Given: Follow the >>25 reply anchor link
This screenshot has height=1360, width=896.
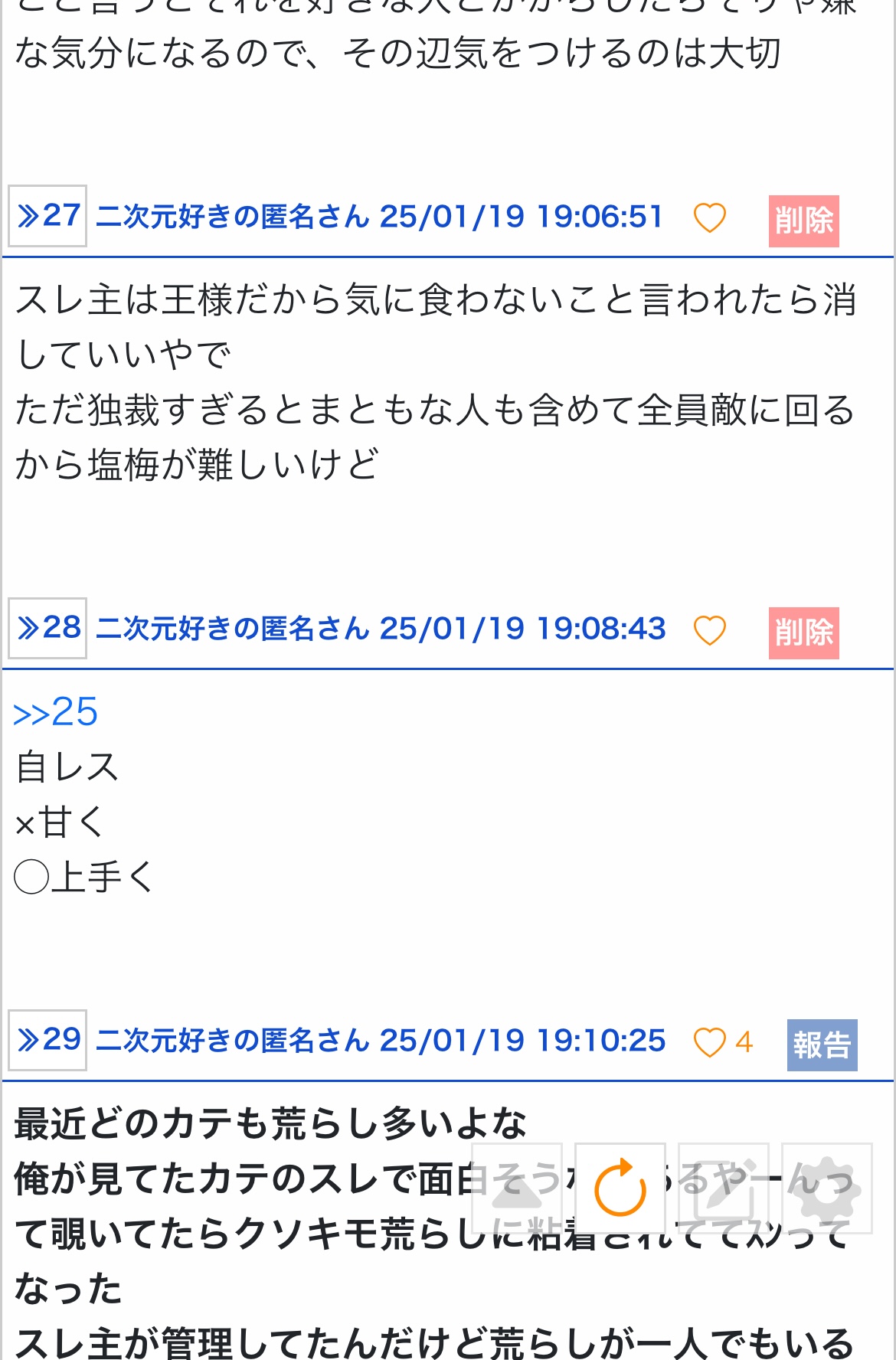Looking at the screenshot, I should 56,713.
